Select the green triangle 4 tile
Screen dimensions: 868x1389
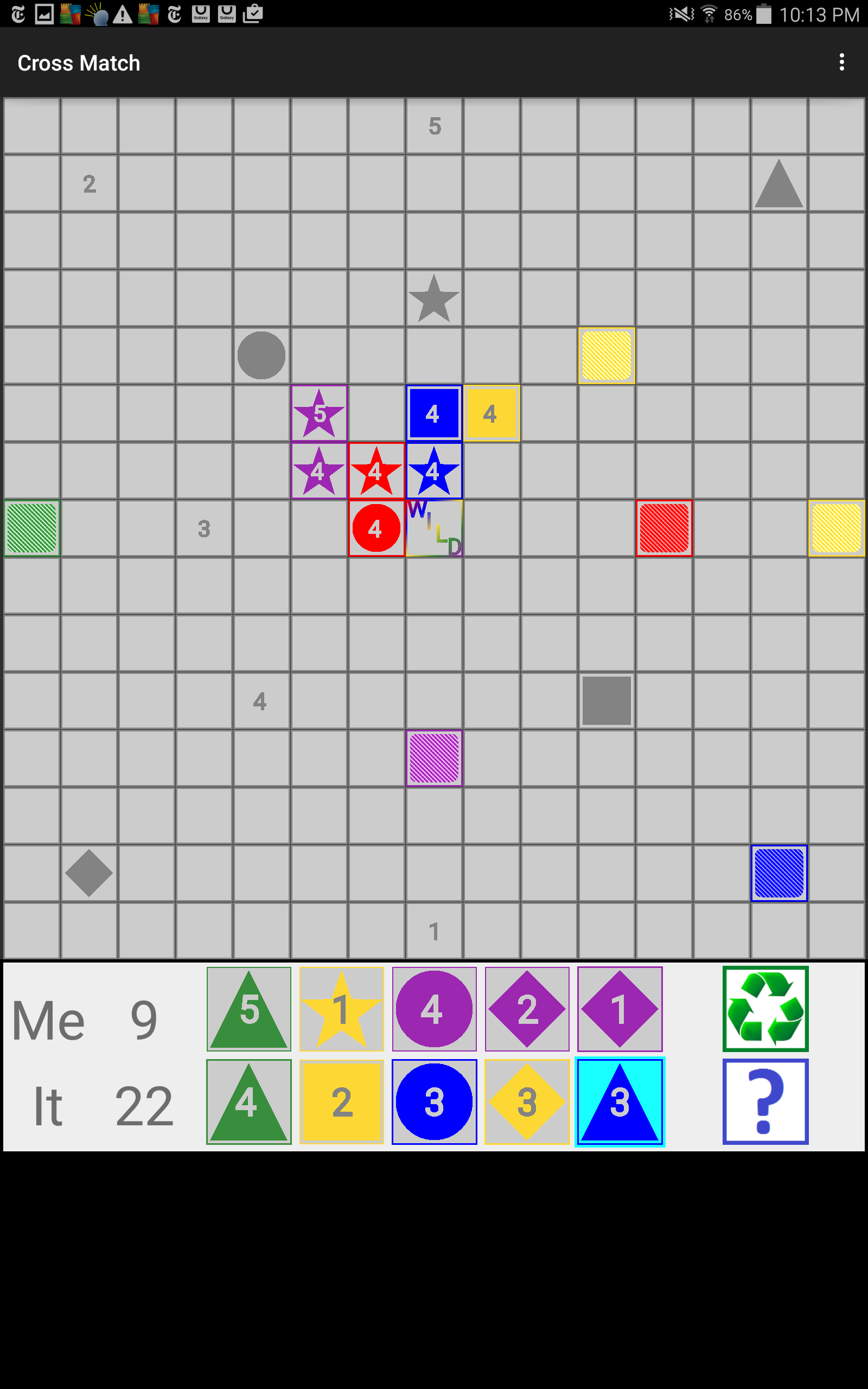(248, 1101)
